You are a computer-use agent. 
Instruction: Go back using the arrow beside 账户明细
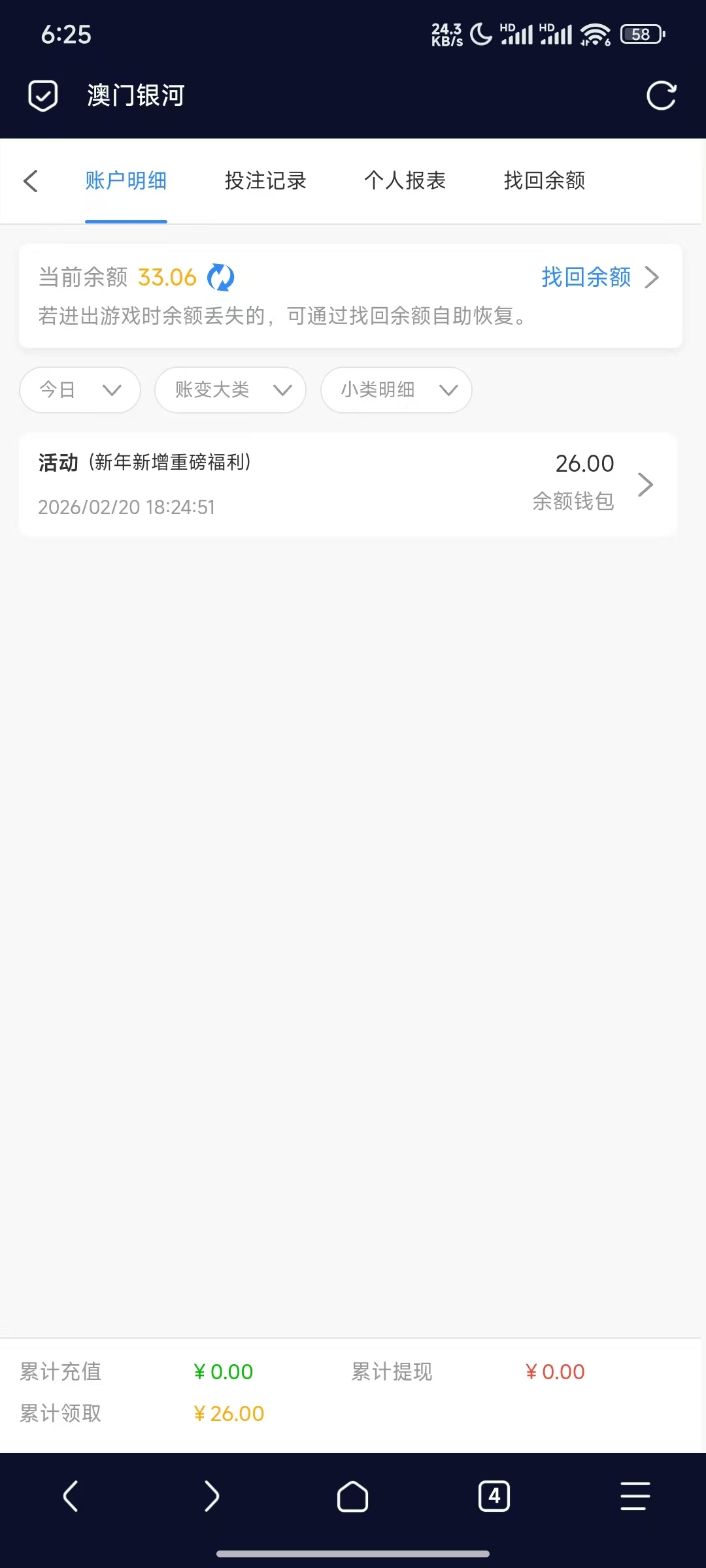pos(31,181)
